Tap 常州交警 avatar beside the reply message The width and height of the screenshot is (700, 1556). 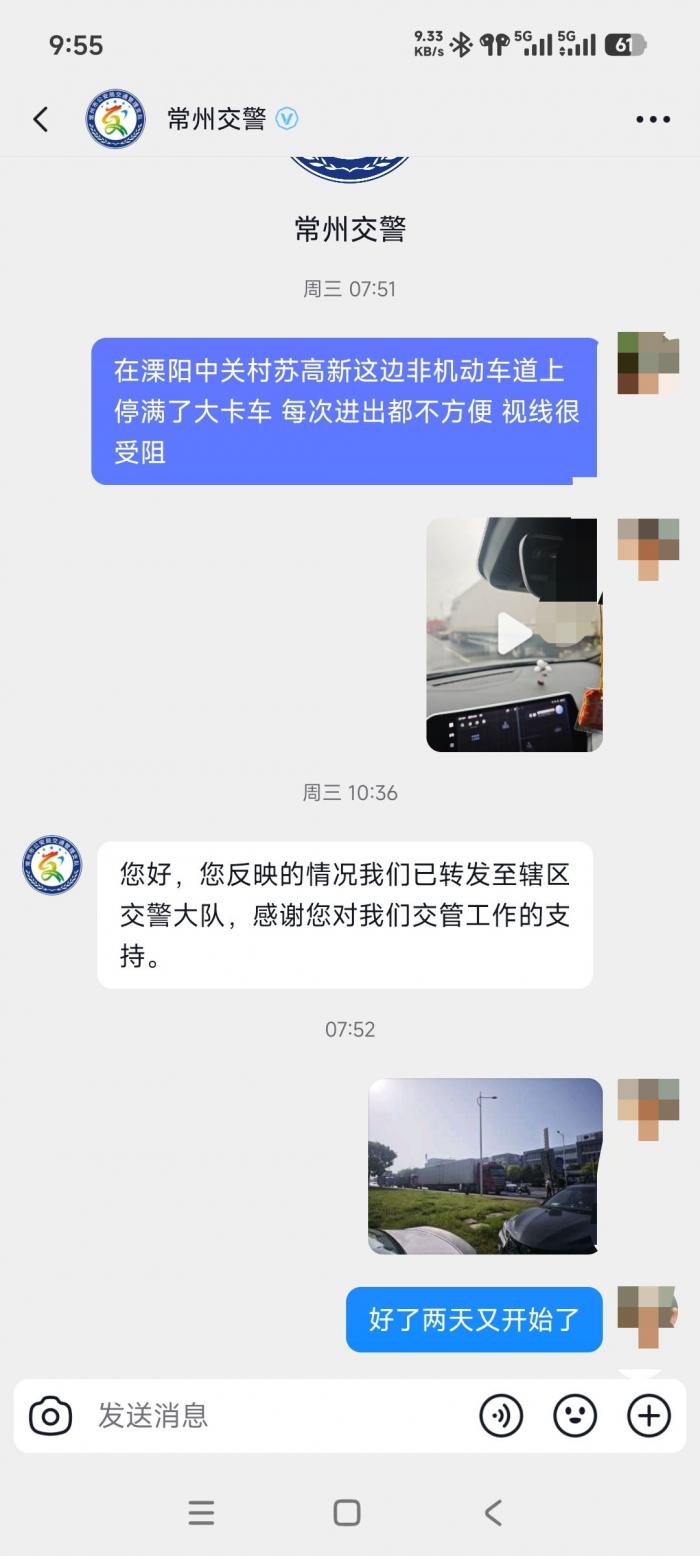[52, 865]
